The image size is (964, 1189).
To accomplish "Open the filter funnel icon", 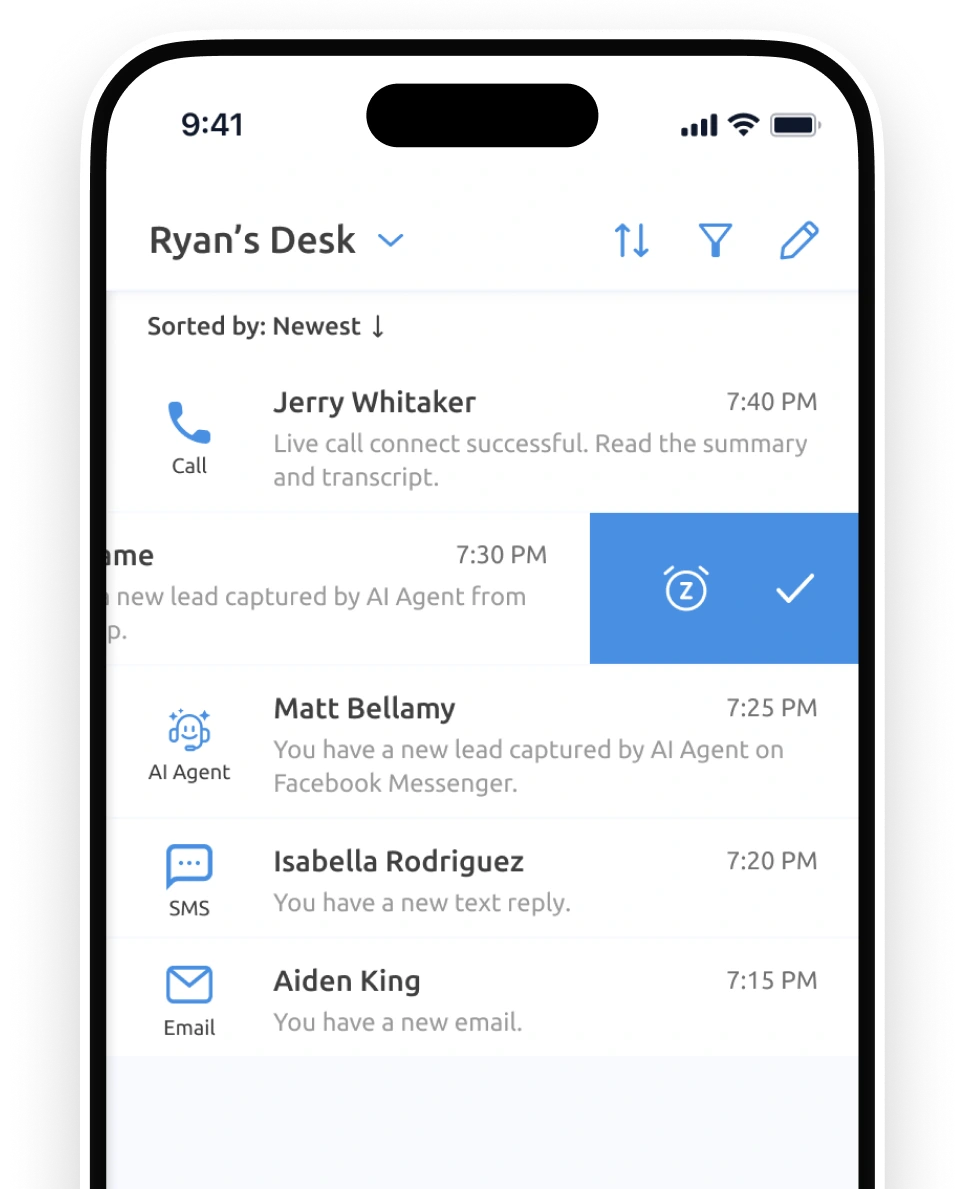I will [715, 240].
